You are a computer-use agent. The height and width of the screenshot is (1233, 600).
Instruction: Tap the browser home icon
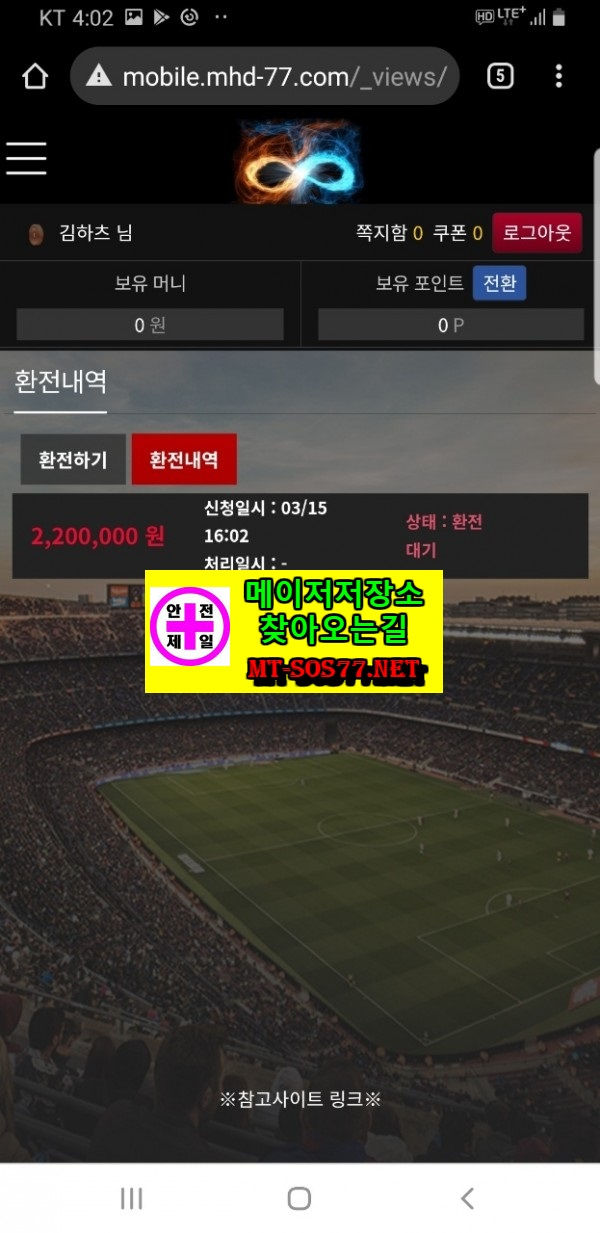point(35,76)
